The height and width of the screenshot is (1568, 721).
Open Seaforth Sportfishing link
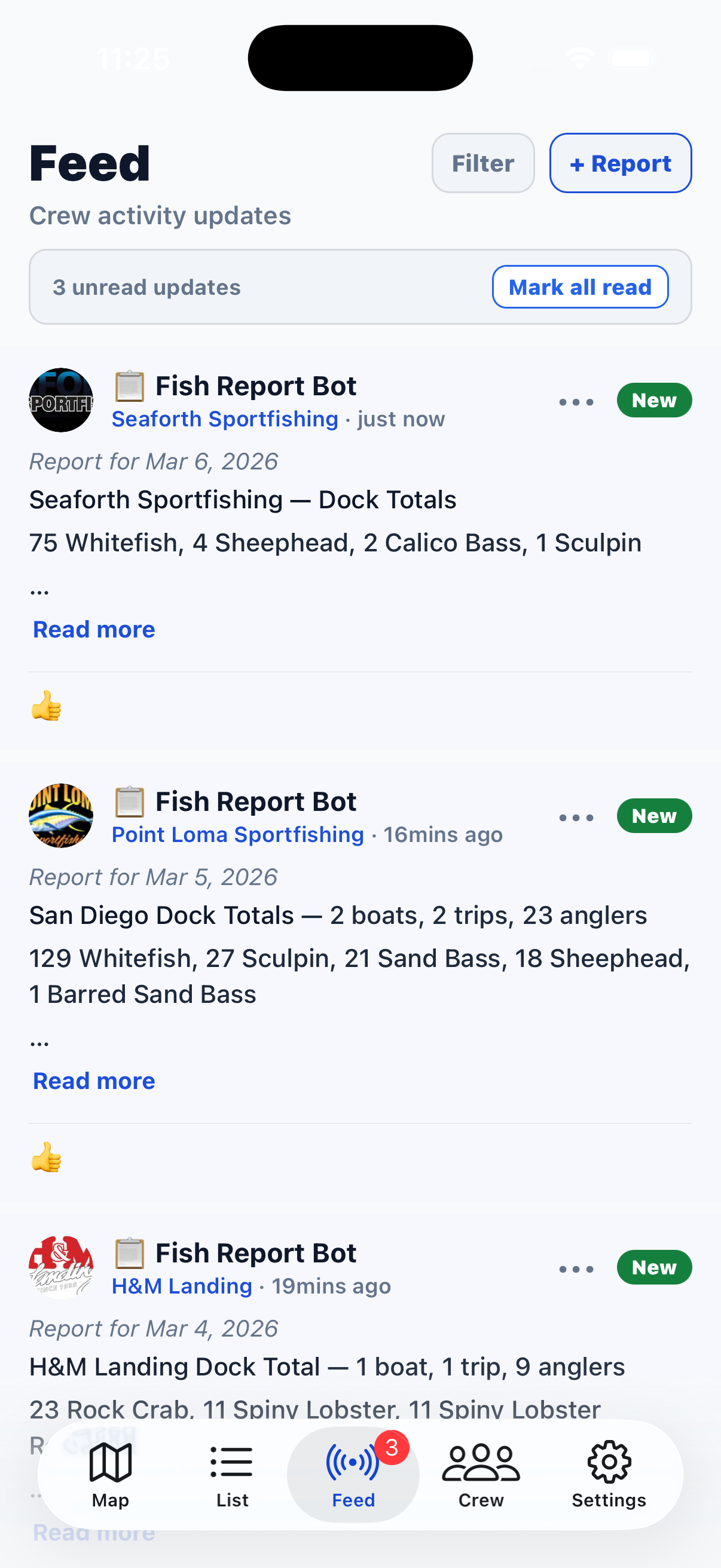pos(225,419)
